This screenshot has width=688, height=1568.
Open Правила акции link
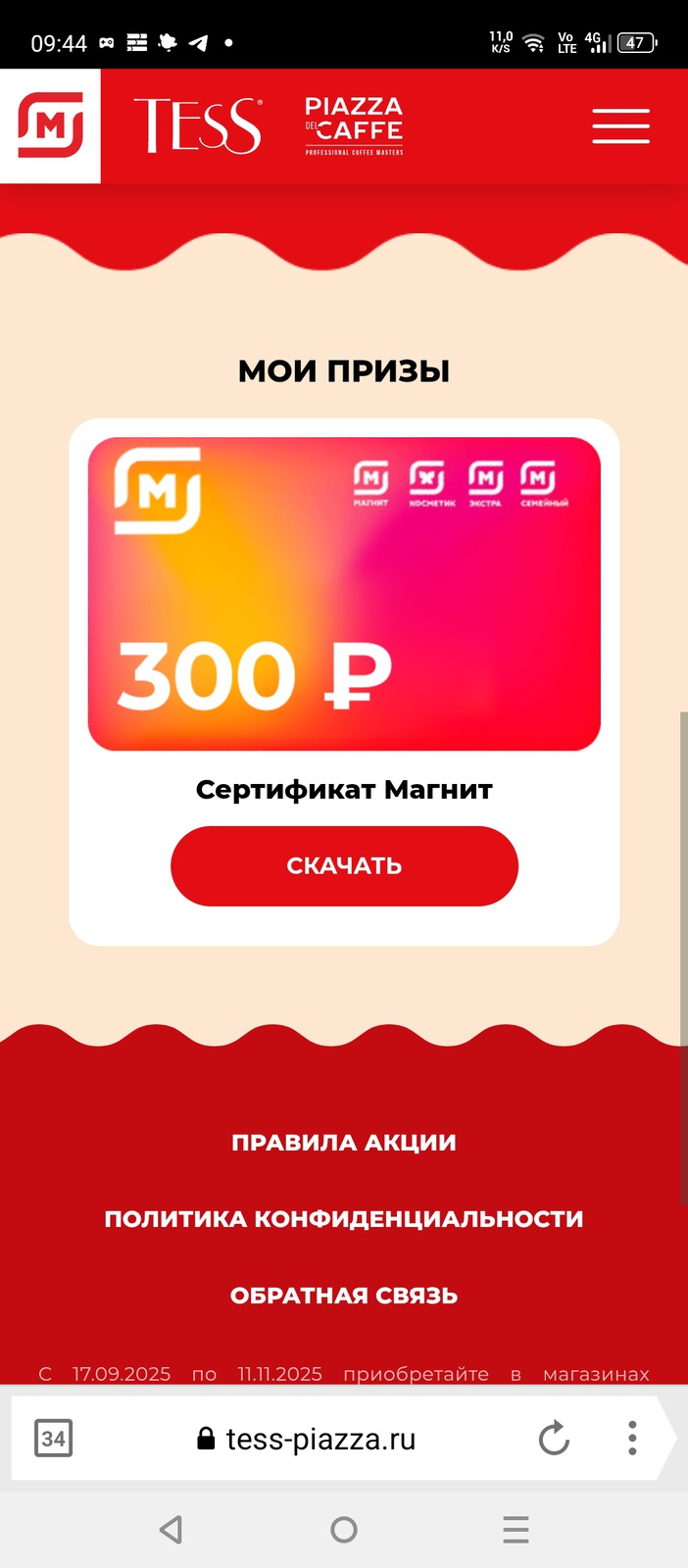pyautogui.click(x=344, y=1143)
